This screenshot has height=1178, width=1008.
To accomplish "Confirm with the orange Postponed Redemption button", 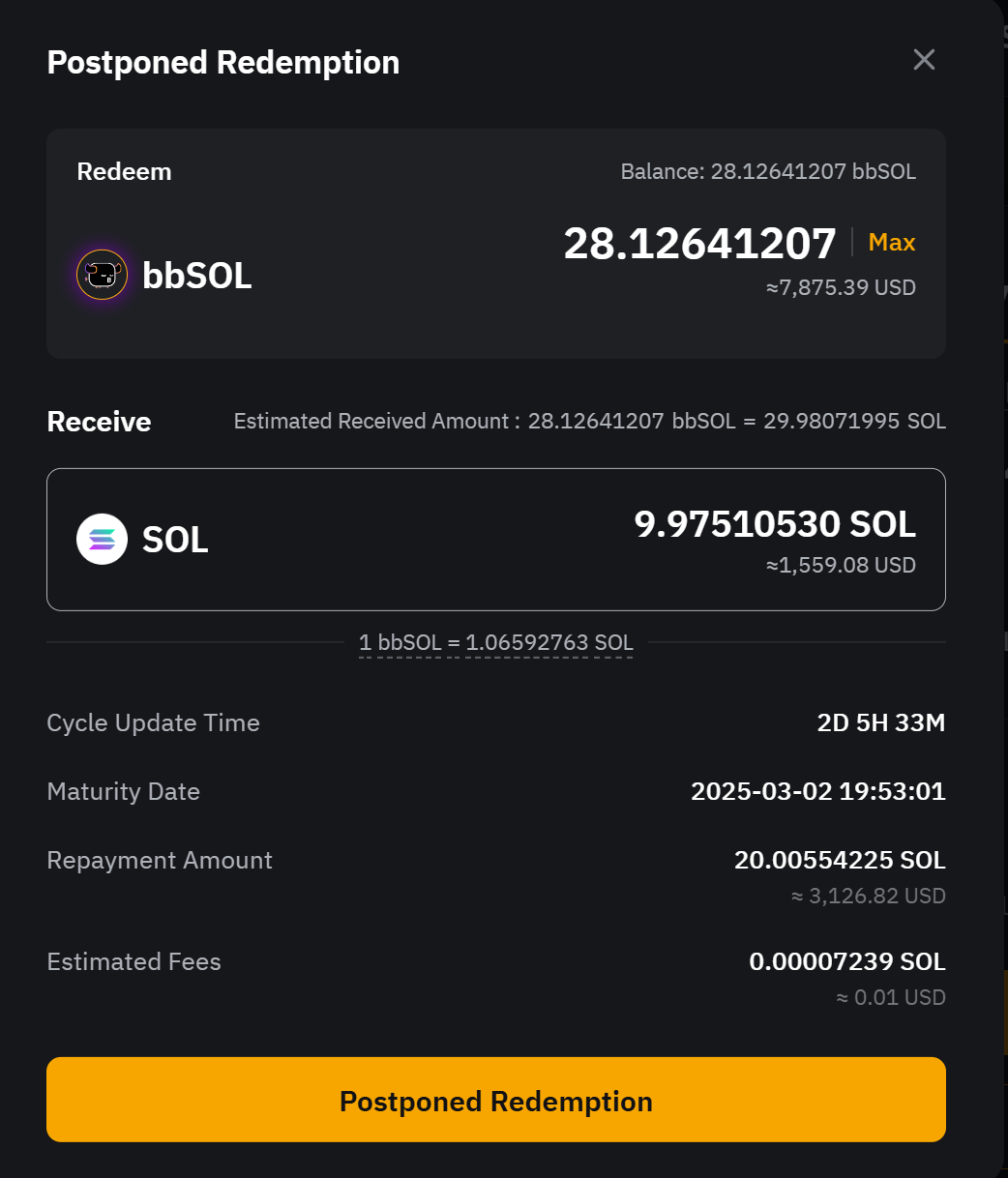I will [495, 1101].
